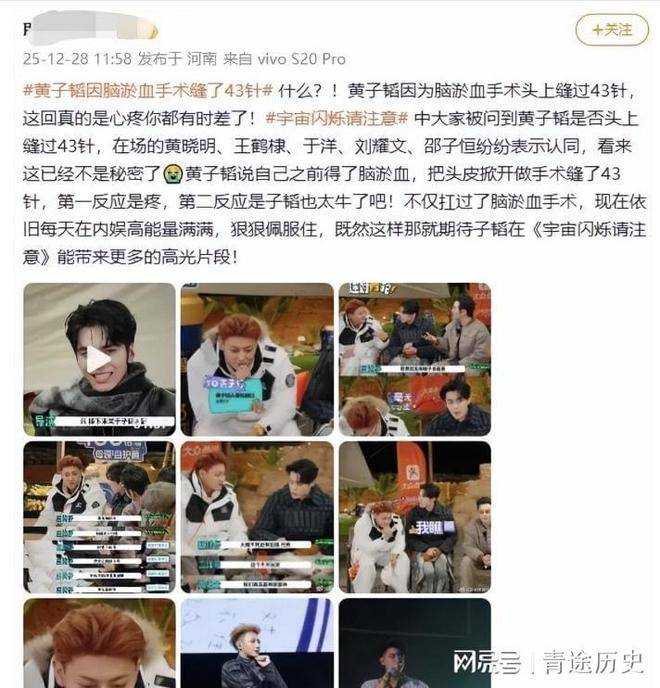Screen dimensions: 660x688
Task: Play the video in the first thumbnail
Action: pos(98,359)
